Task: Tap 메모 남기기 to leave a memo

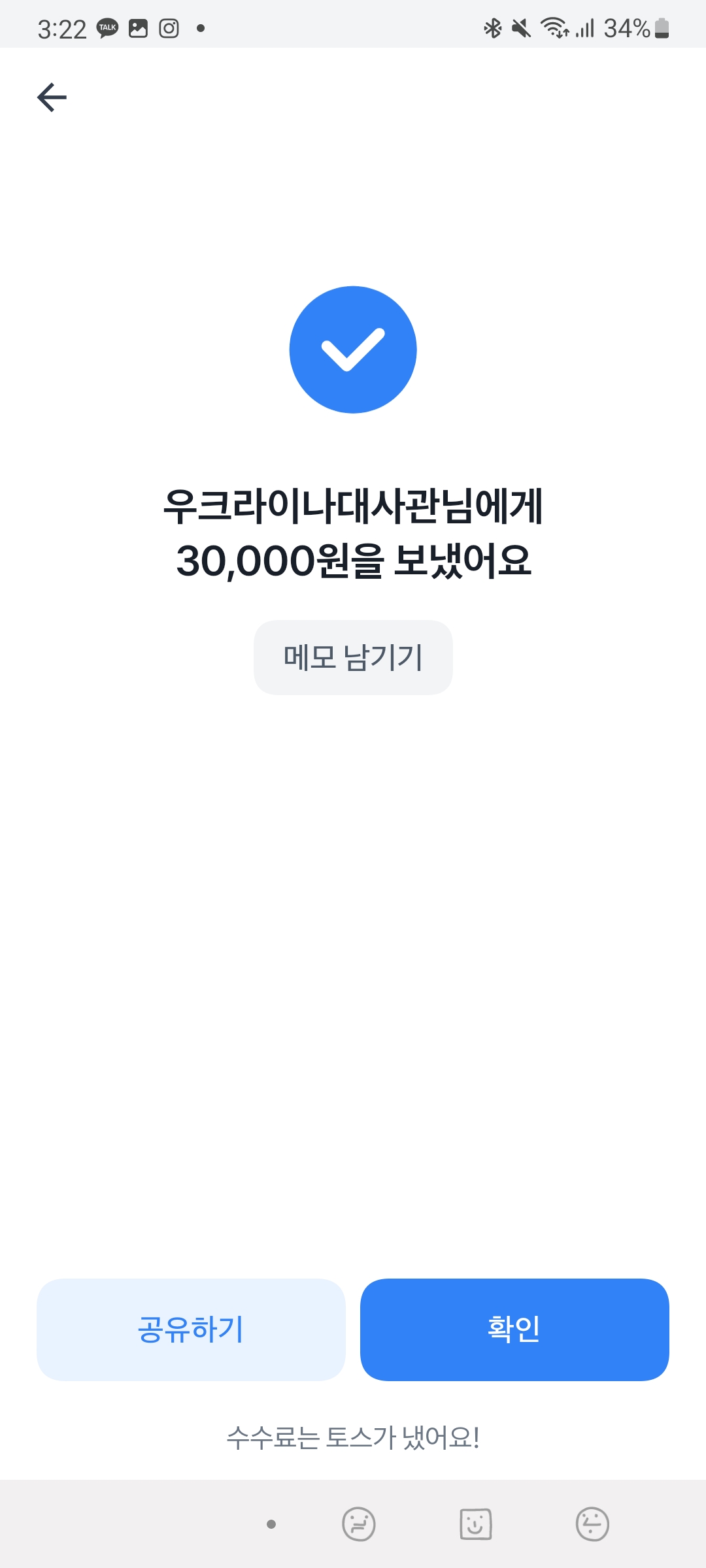Action: (353, 657)
